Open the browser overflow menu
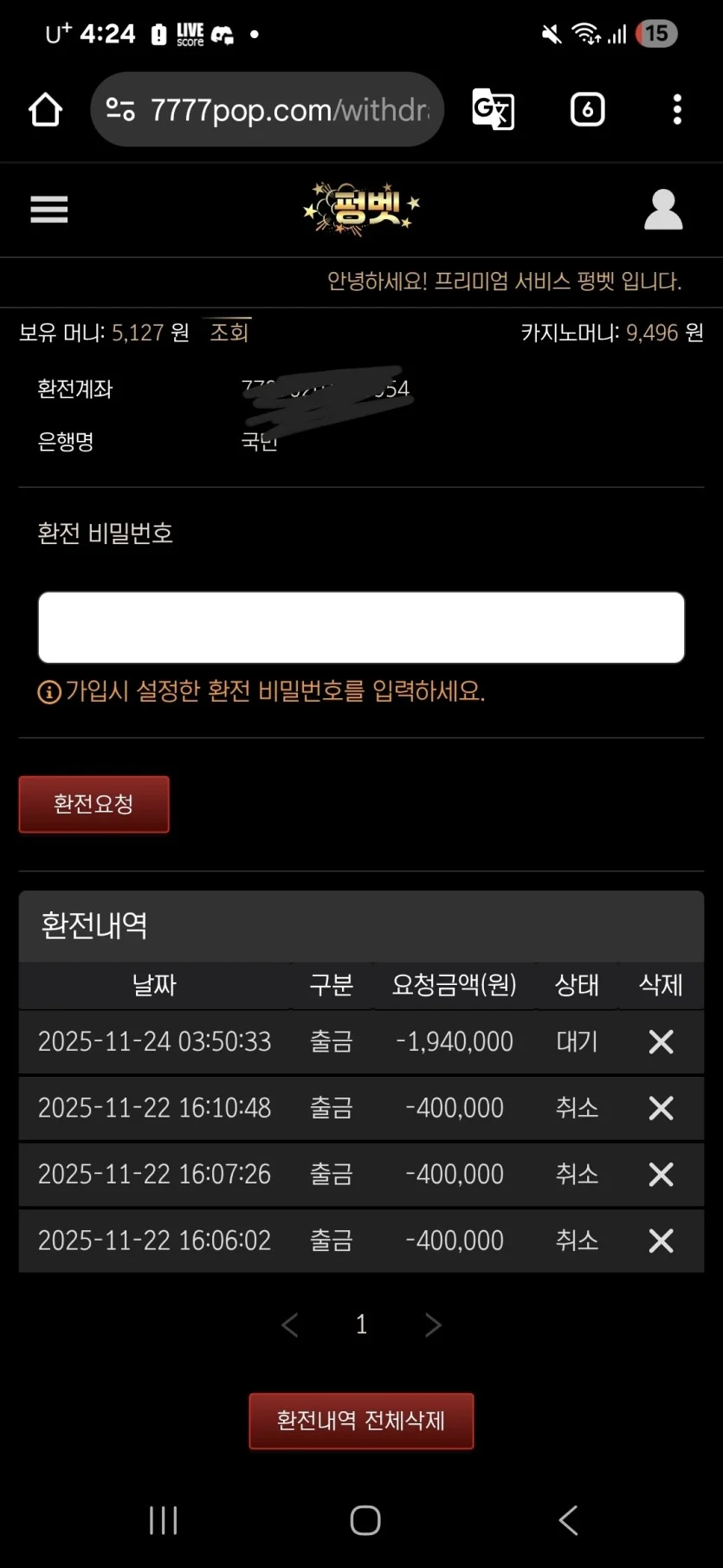 click(x=677, y=110)
